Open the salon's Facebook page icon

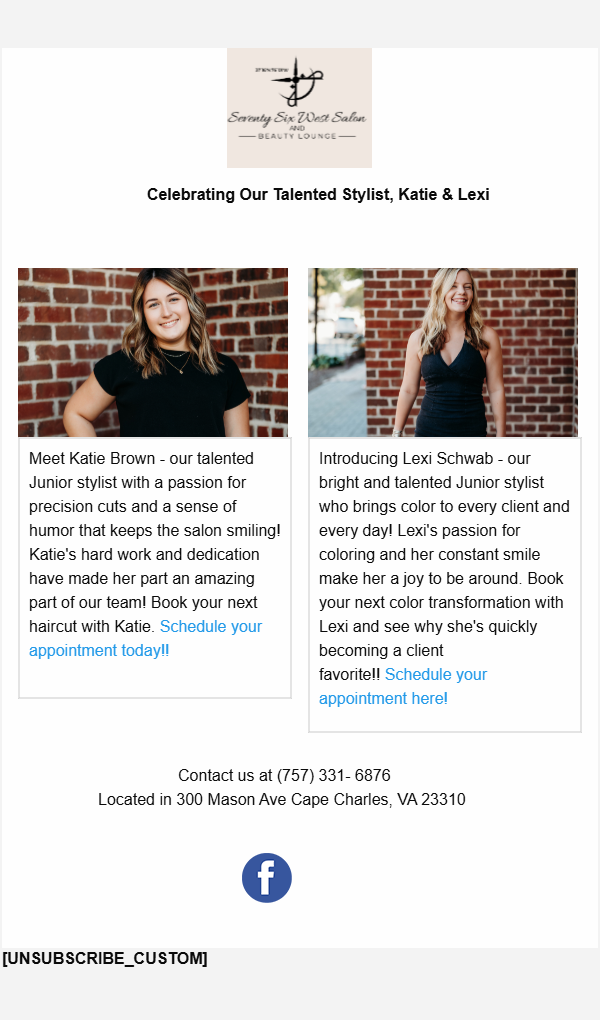267,878
